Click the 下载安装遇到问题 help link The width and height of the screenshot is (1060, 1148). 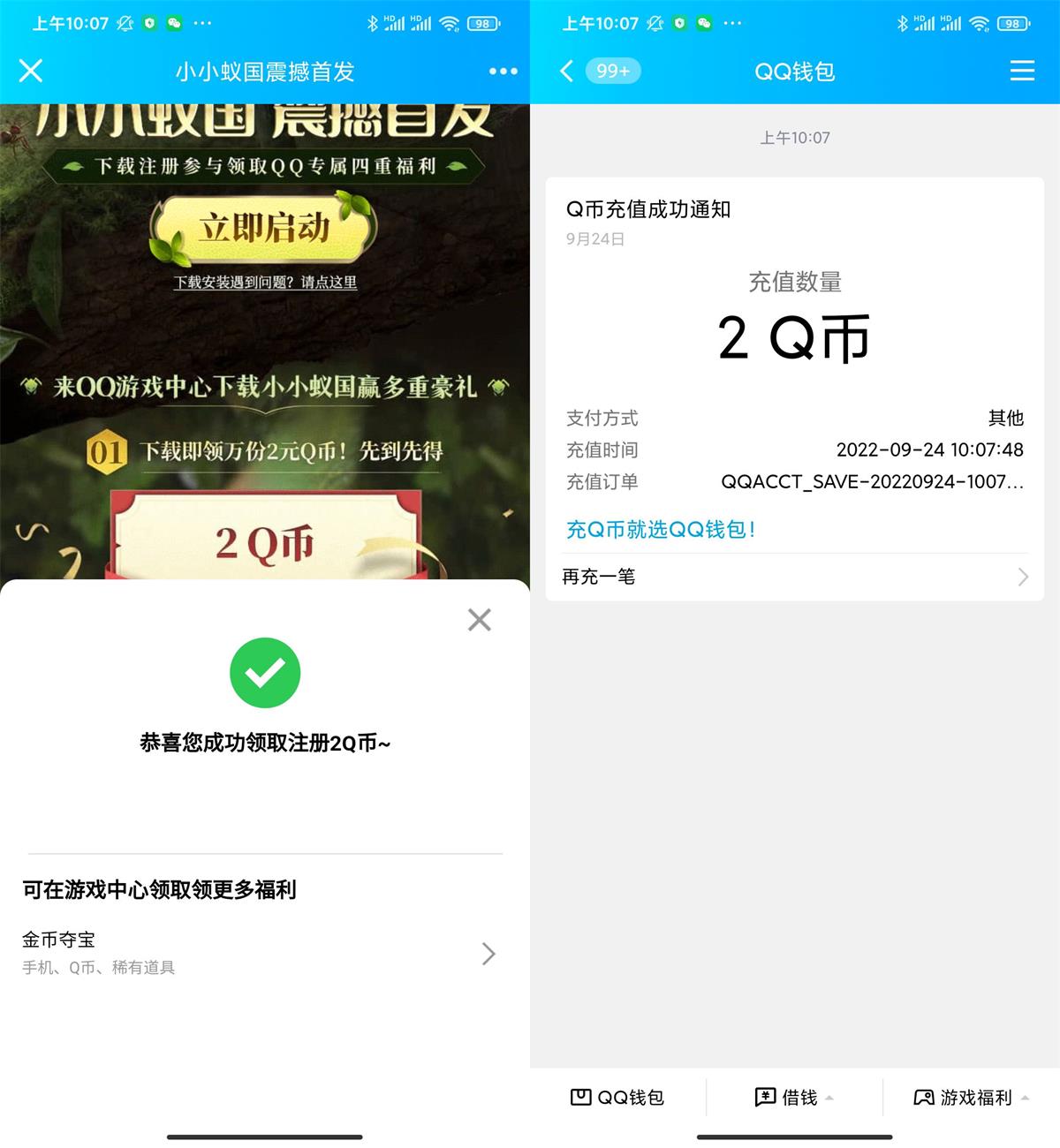[265, 282]
